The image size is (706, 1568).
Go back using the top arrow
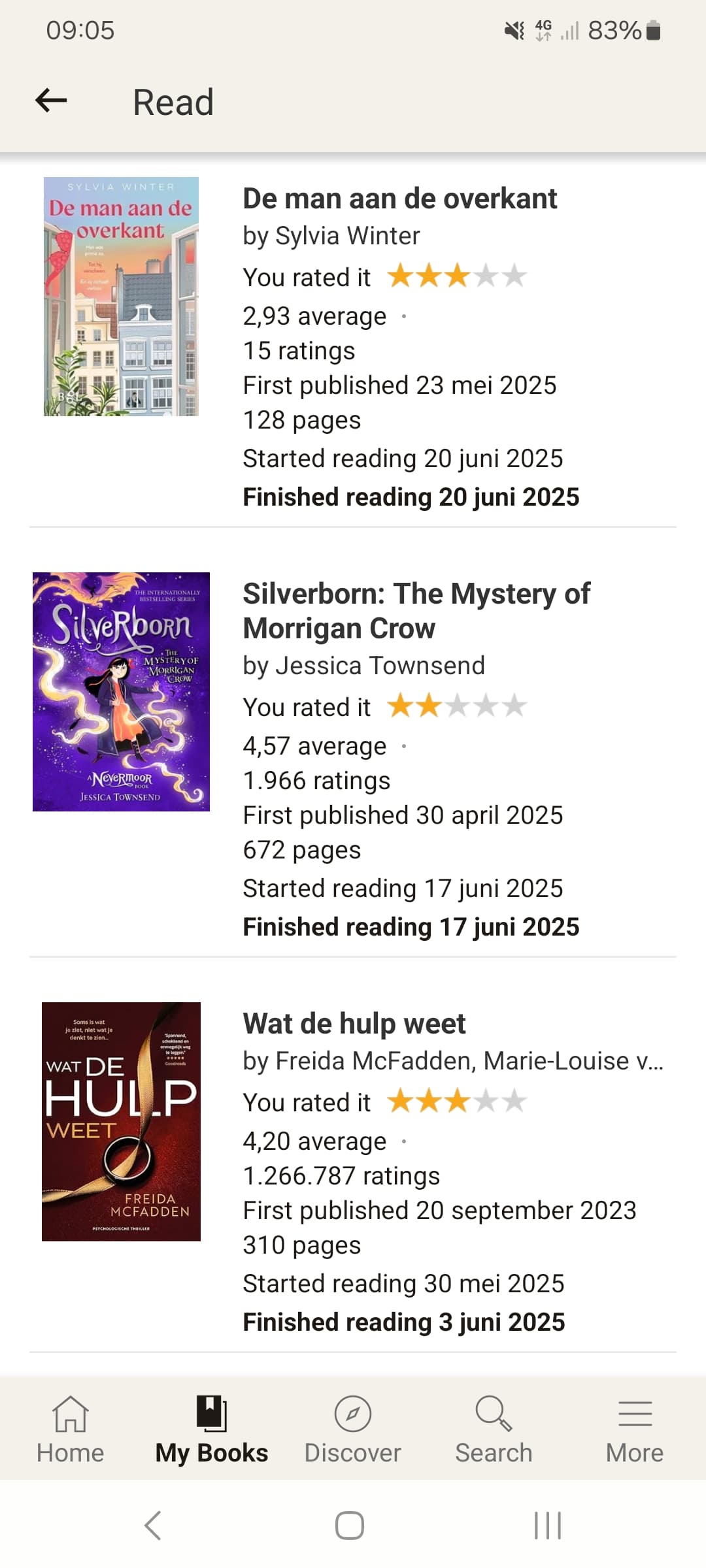tap(51, 101)
